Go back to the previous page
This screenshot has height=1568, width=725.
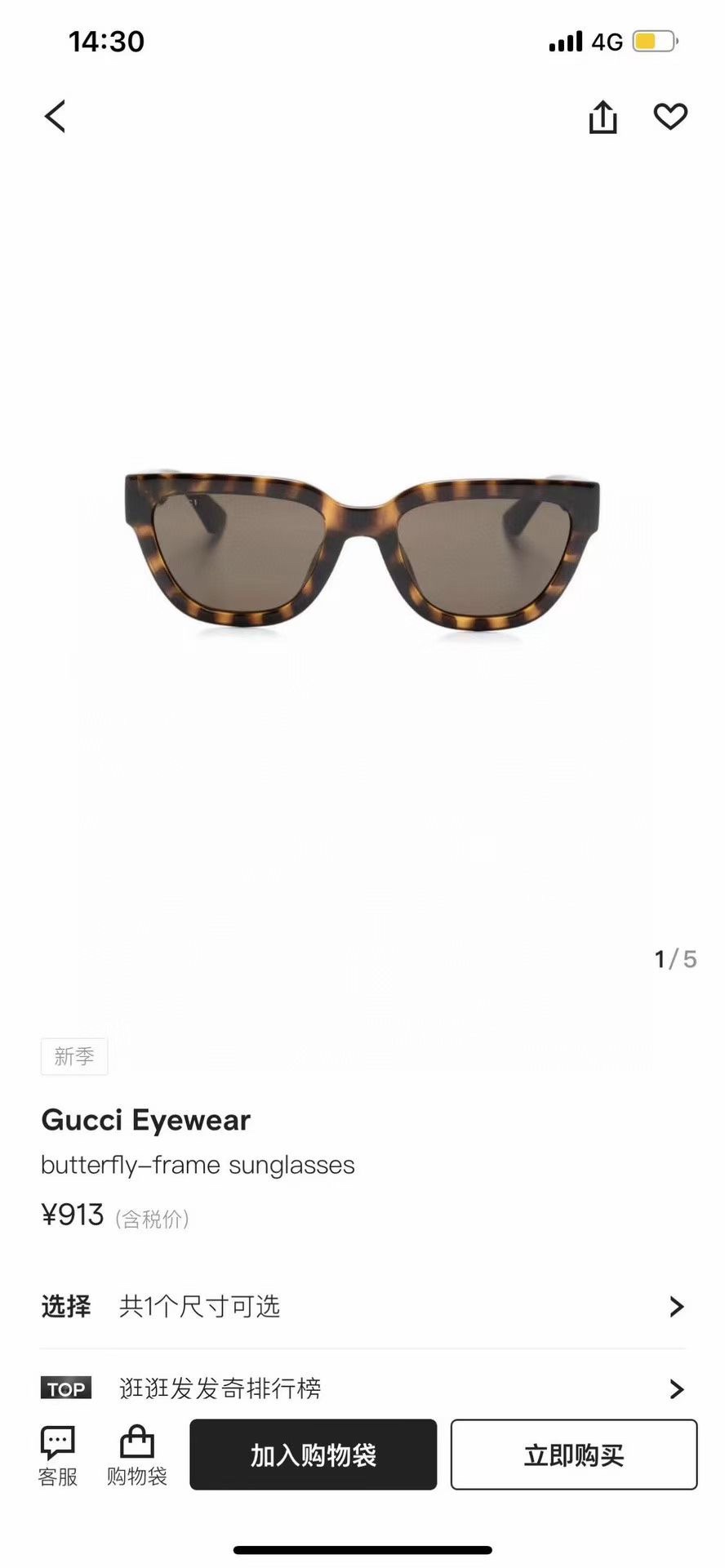(55, 117)
